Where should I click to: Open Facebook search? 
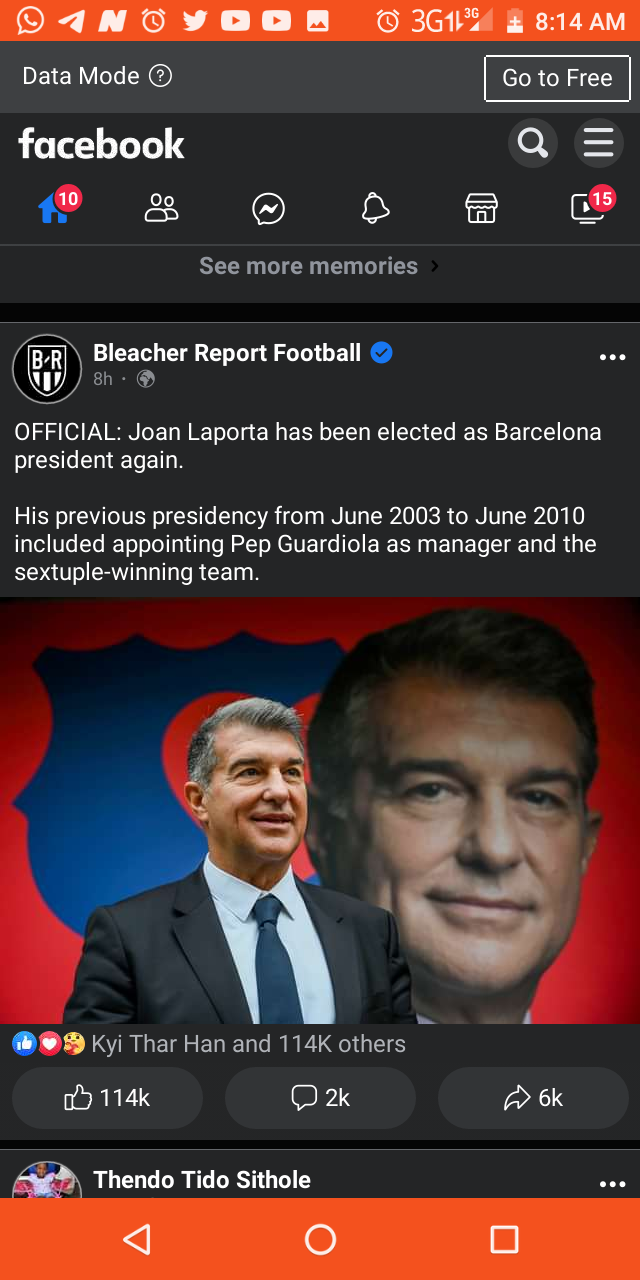533,144
